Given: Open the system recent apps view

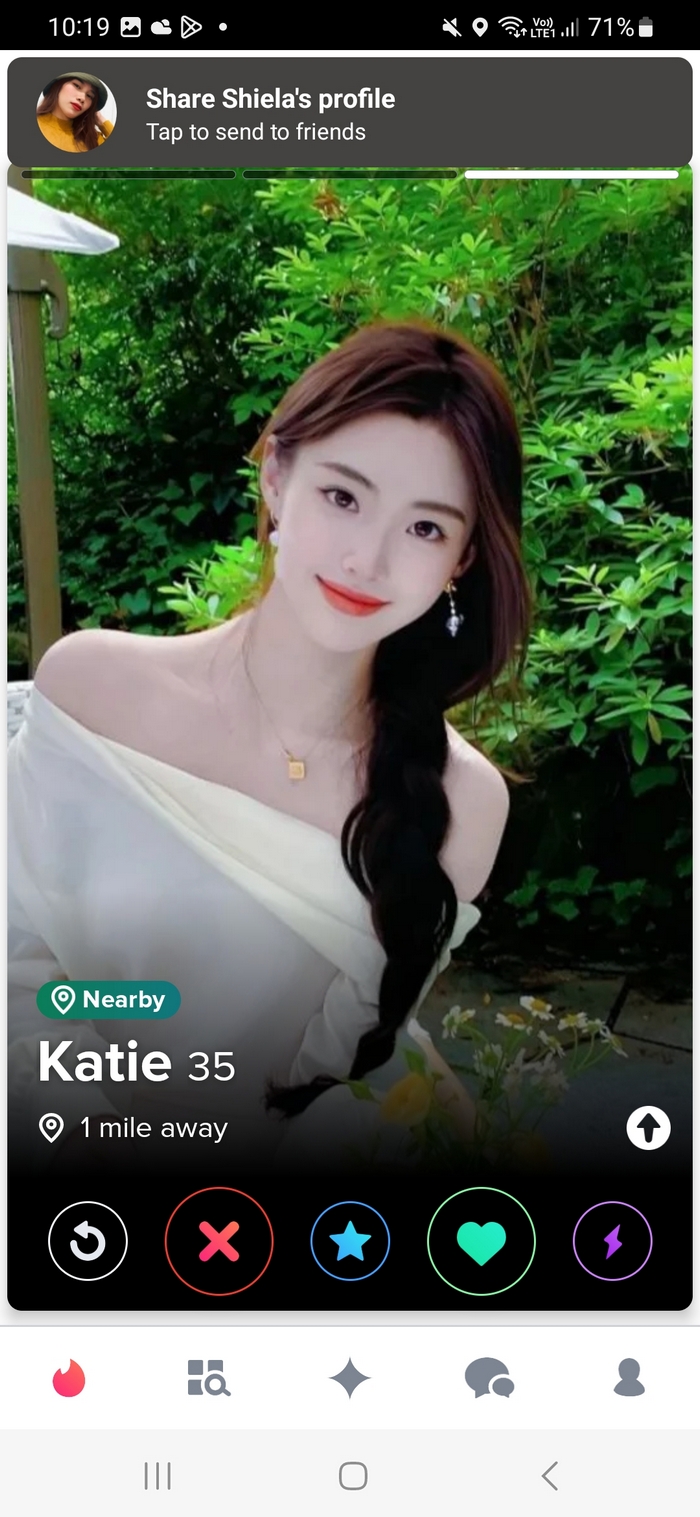Looking at the screenshot, I should pos(157,1475).
